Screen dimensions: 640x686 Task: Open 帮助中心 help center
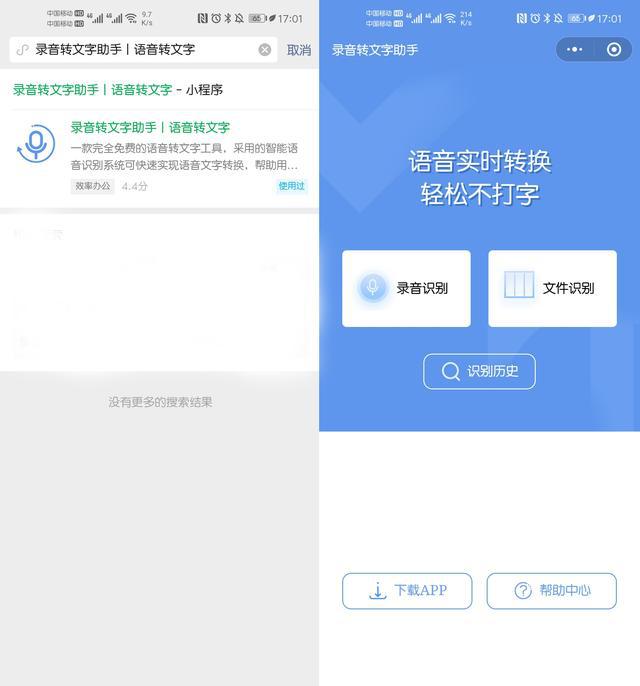point(551,590)
